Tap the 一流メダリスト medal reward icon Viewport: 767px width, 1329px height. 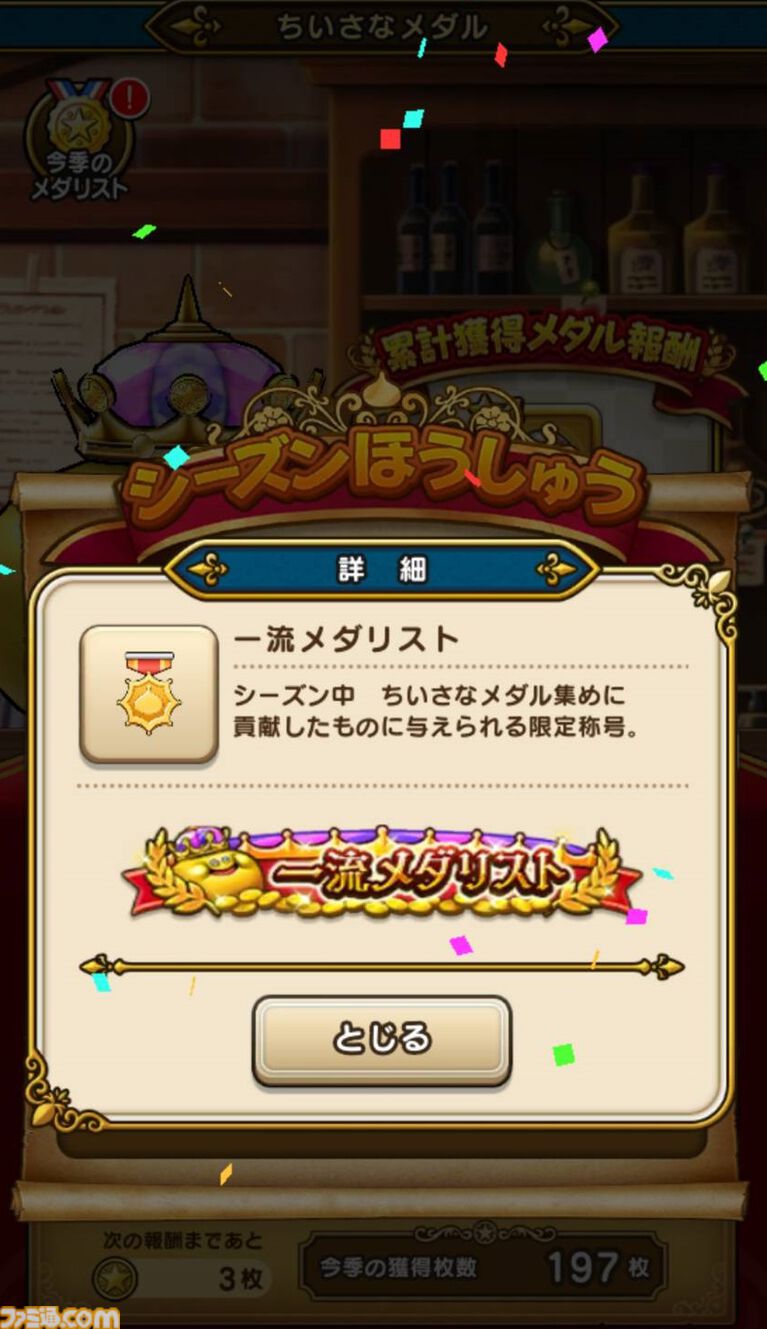[x=149, y=694]
